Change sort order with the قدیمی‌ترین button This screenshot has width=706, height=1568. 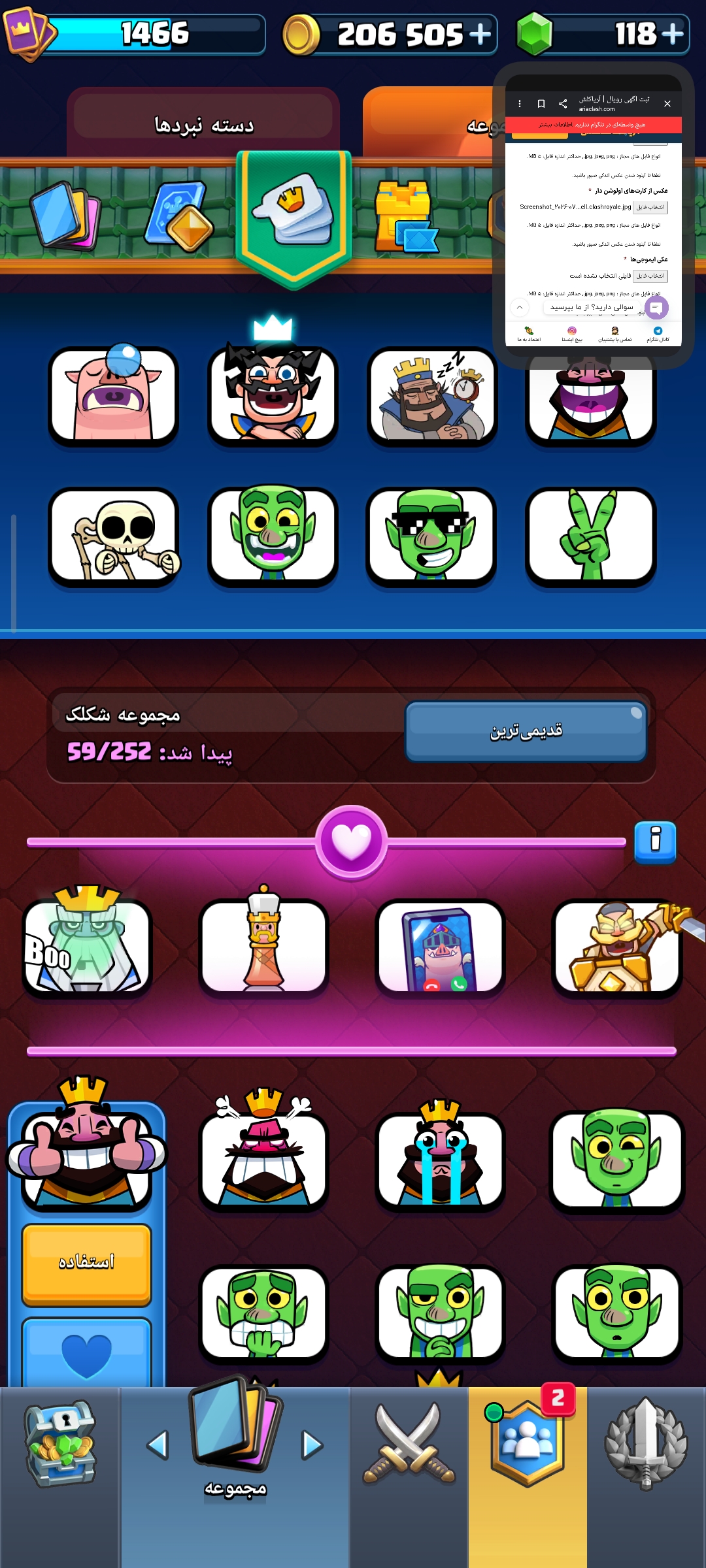point(526,731)
